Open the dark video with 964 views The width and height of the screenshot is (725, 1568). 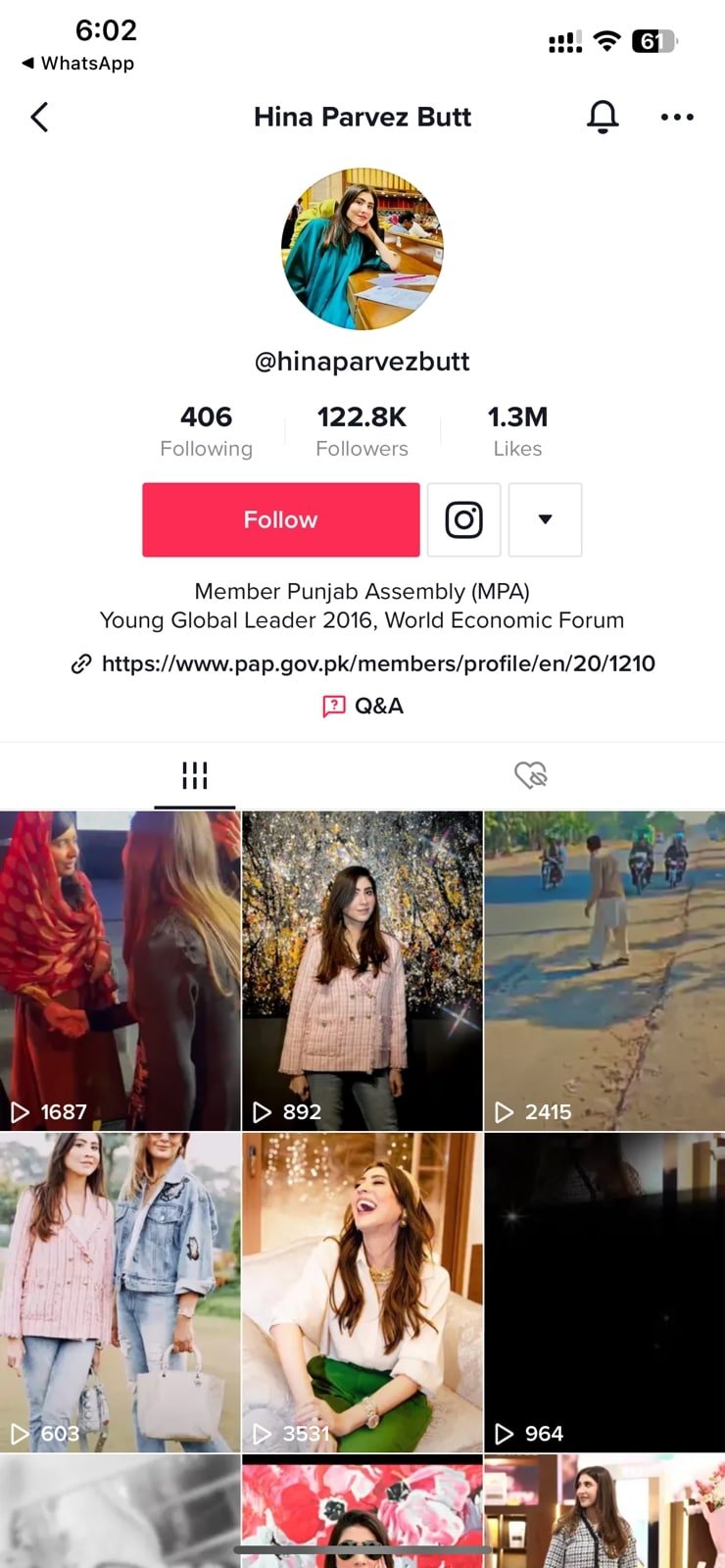604,1292
